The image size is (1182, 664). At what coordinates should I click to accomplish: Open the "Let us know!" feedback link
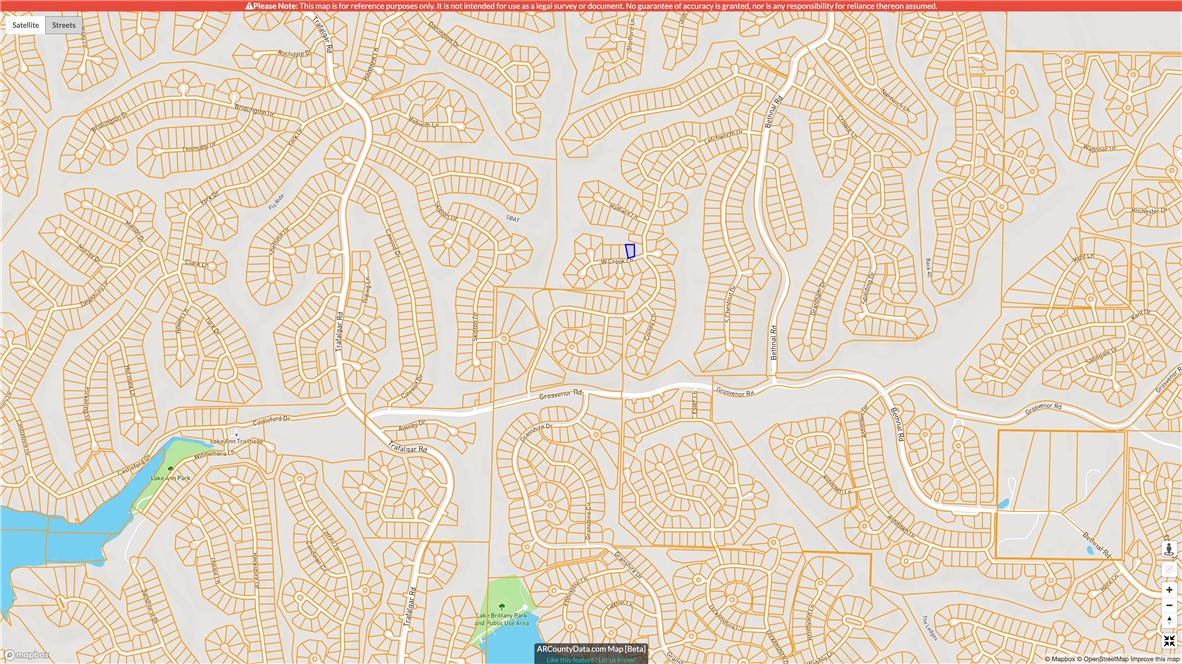click(617, 659)
